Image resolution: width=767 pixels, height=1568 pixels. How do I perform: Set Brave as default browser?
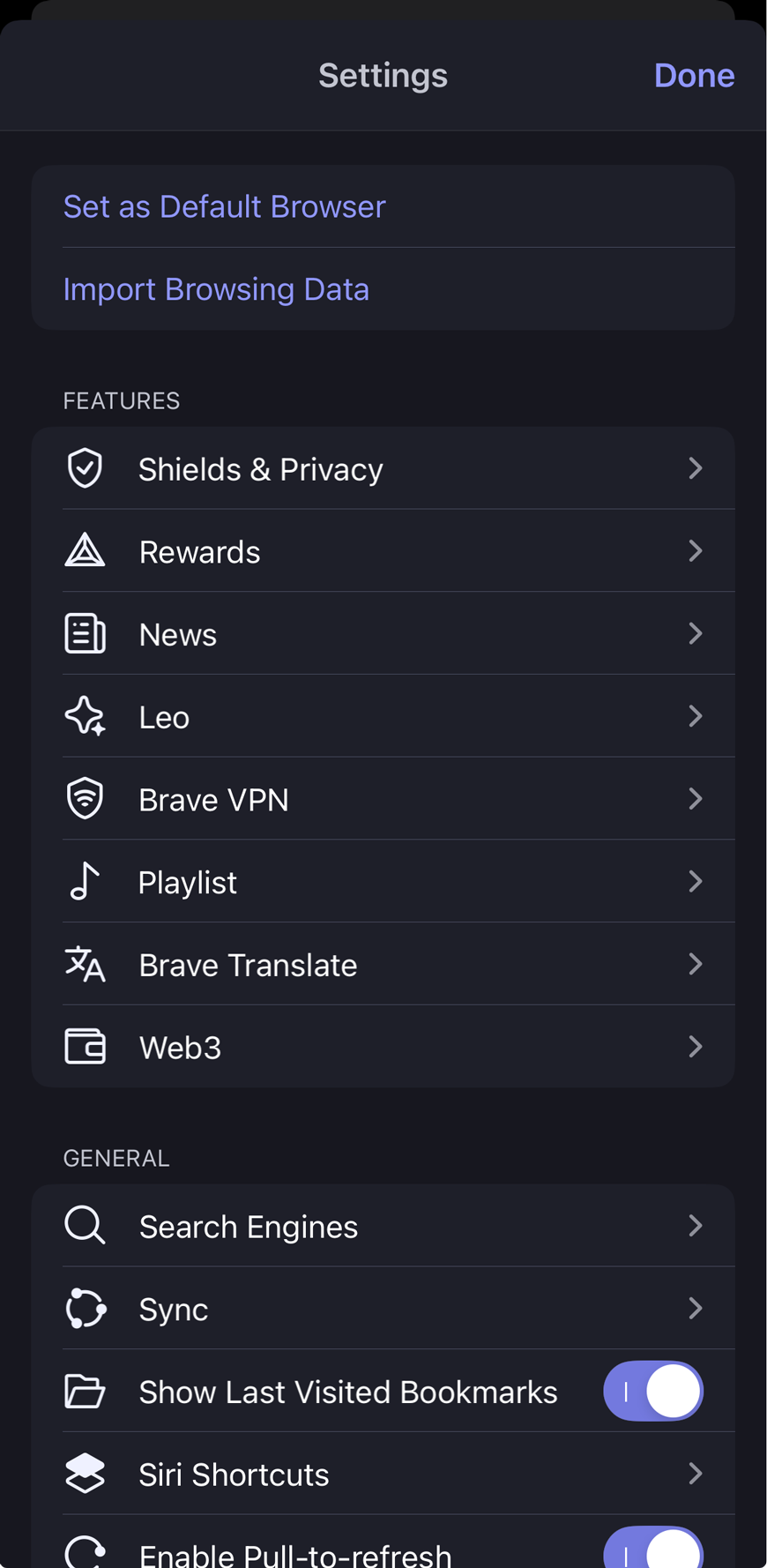click(x=224, y=206)
